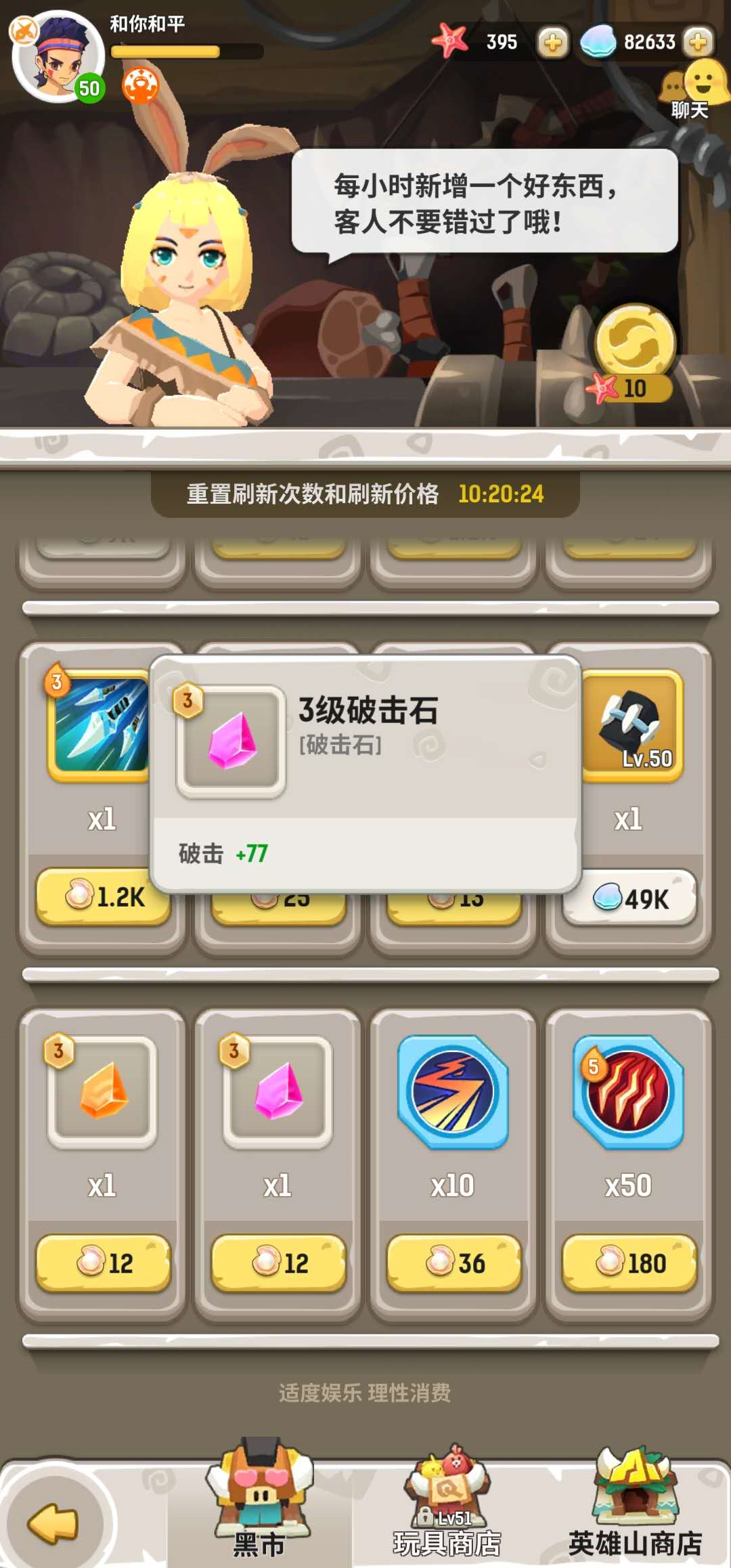The image size is (731, 1568).
Task: Tap the orange paw badge icon
Action: click(140, 86)
